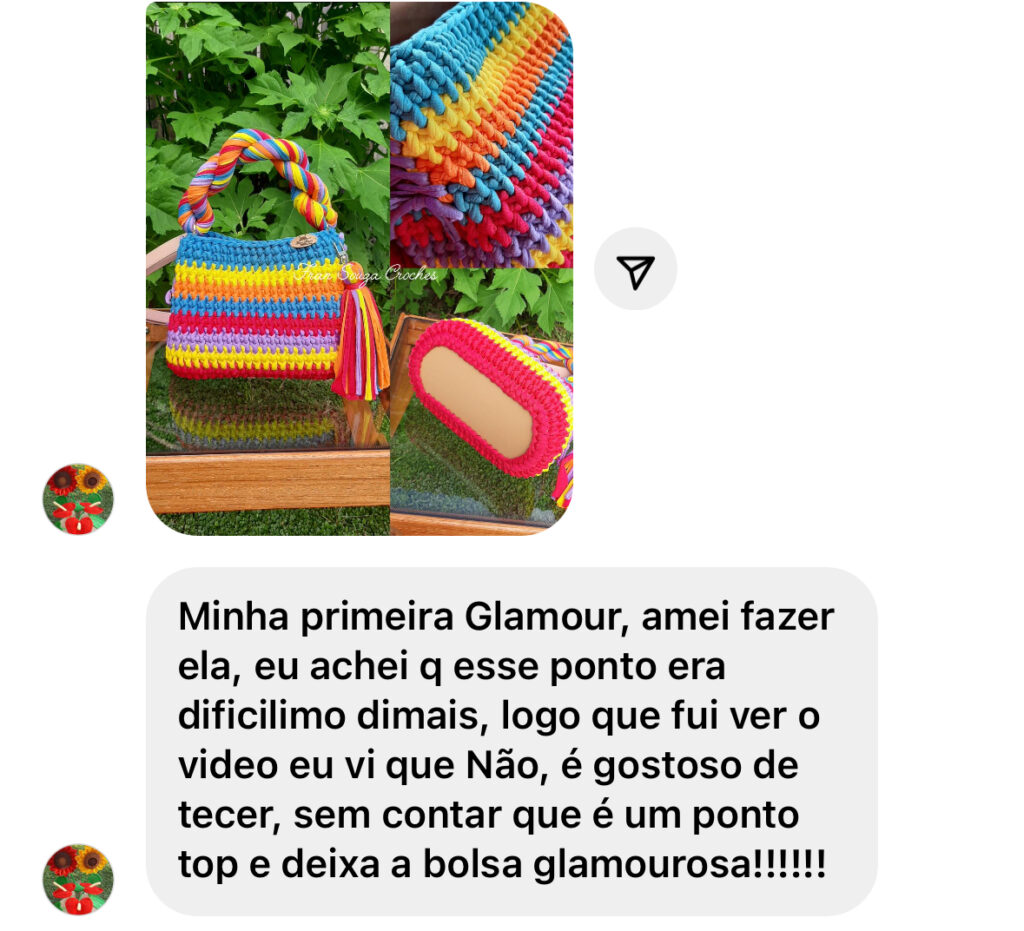Screen dimensions: 1024x931
Task: Open sender's profile picture beside the image
Action: click(x=78, y=499)
